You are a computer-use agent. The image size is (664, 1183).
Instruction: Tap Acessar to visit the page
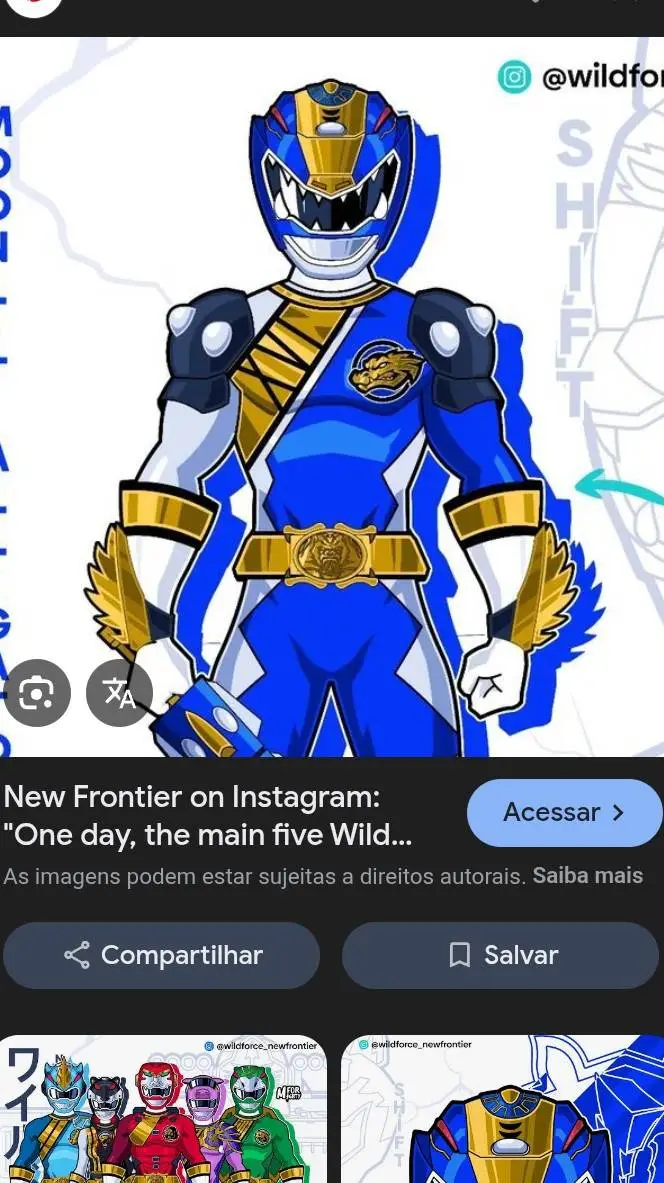pos(564,812)
